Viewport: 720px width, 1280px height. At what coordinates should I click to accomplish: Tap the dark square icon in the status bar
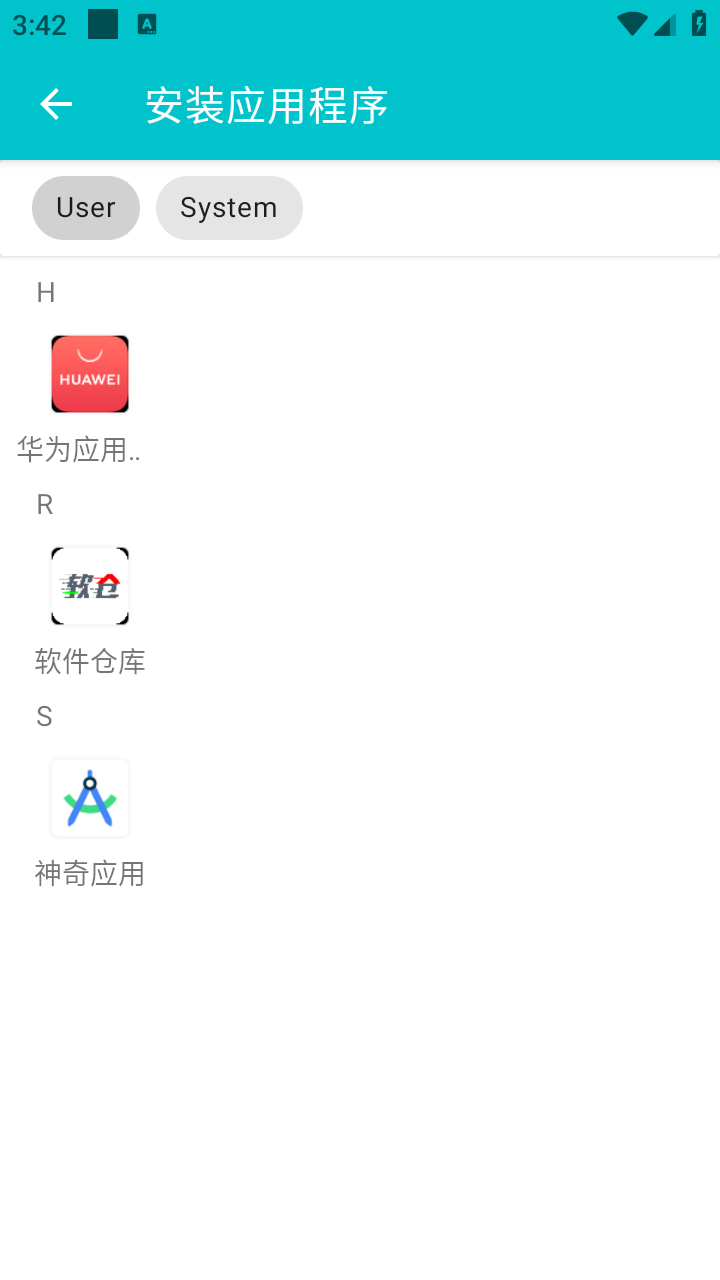[103, 22]
